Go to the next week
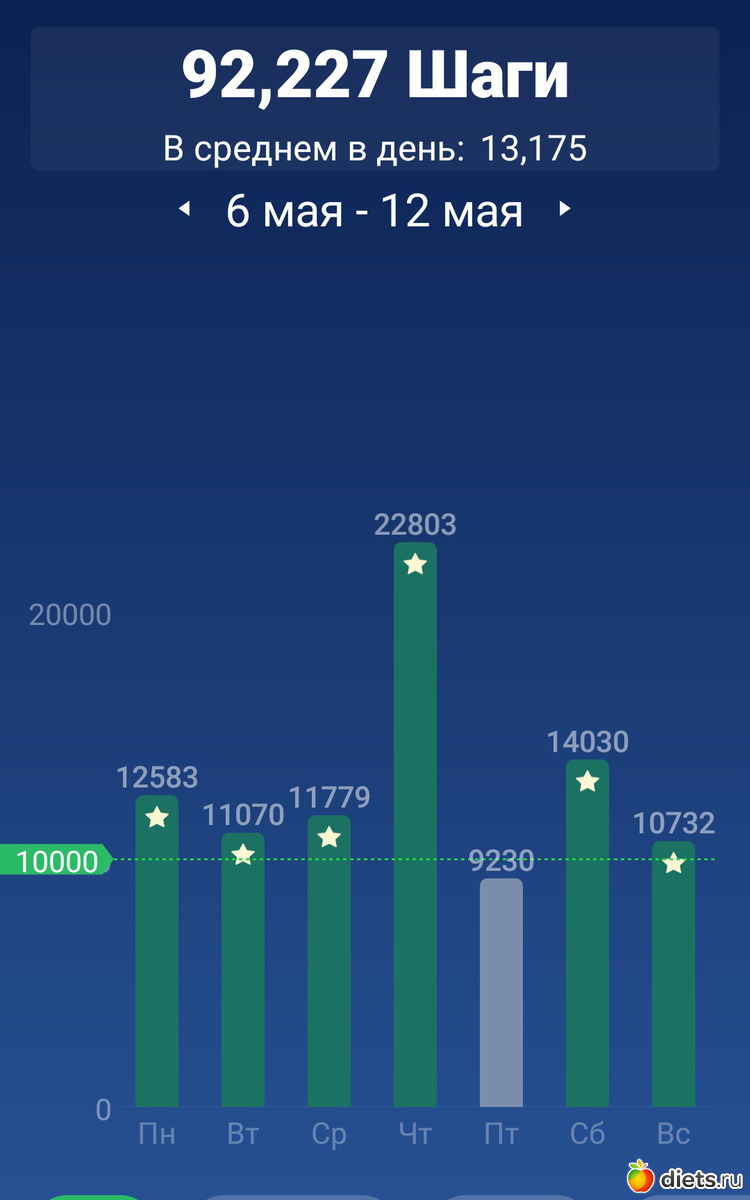The height and width of the screenshot is (1200, 750). click(x=565, y=210)
